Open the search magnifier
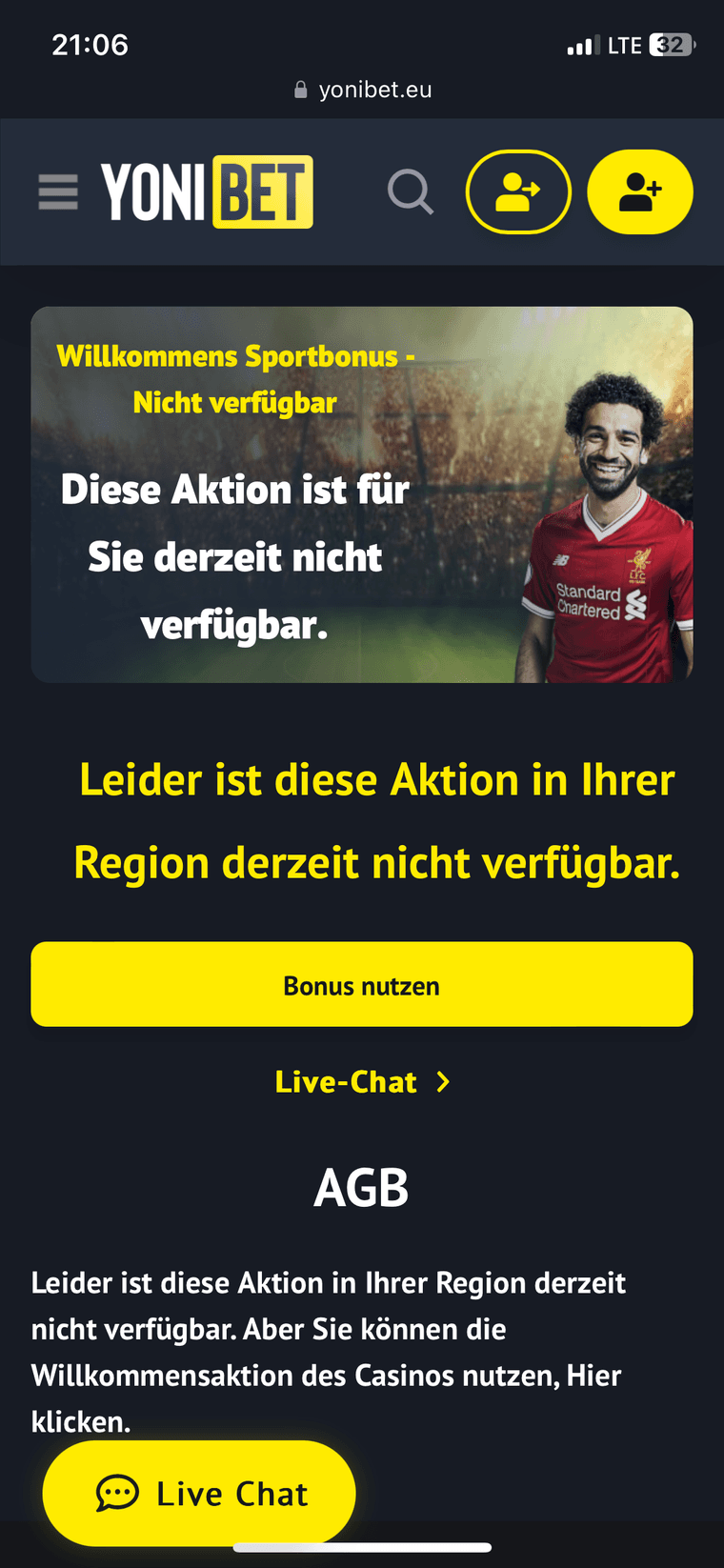 (411, 191)
